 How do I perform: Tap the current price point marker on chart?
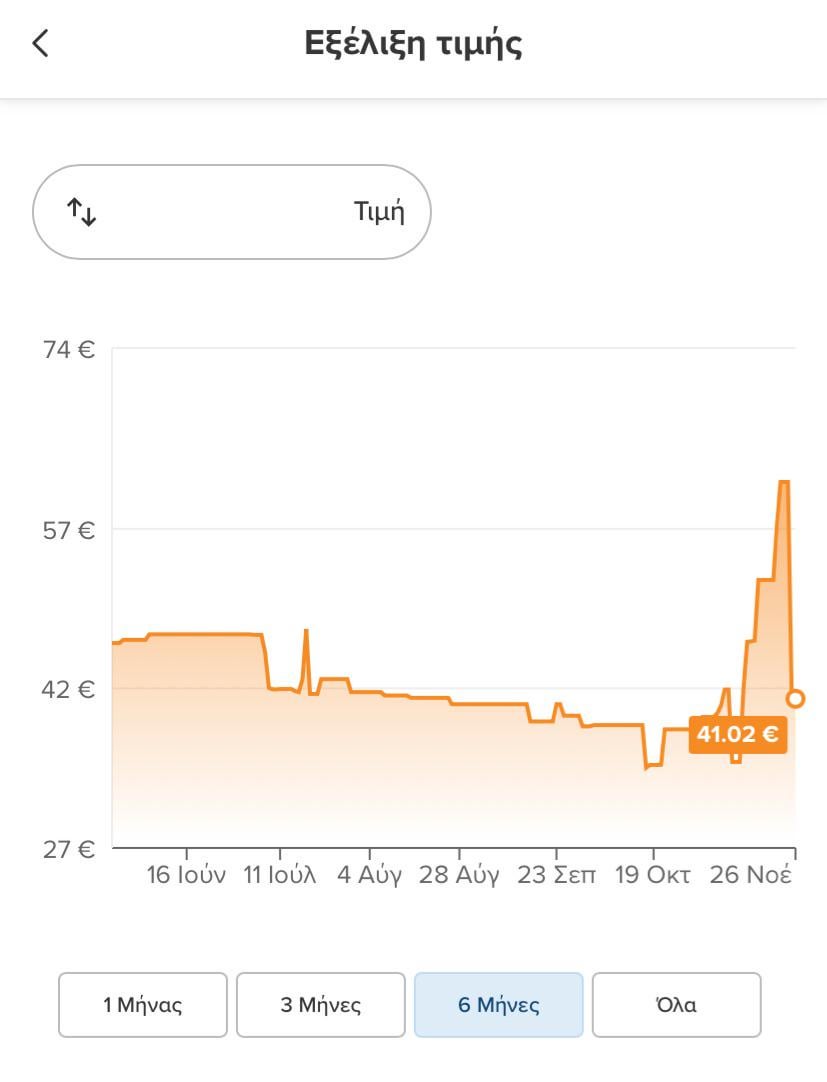tap(795, 698)
